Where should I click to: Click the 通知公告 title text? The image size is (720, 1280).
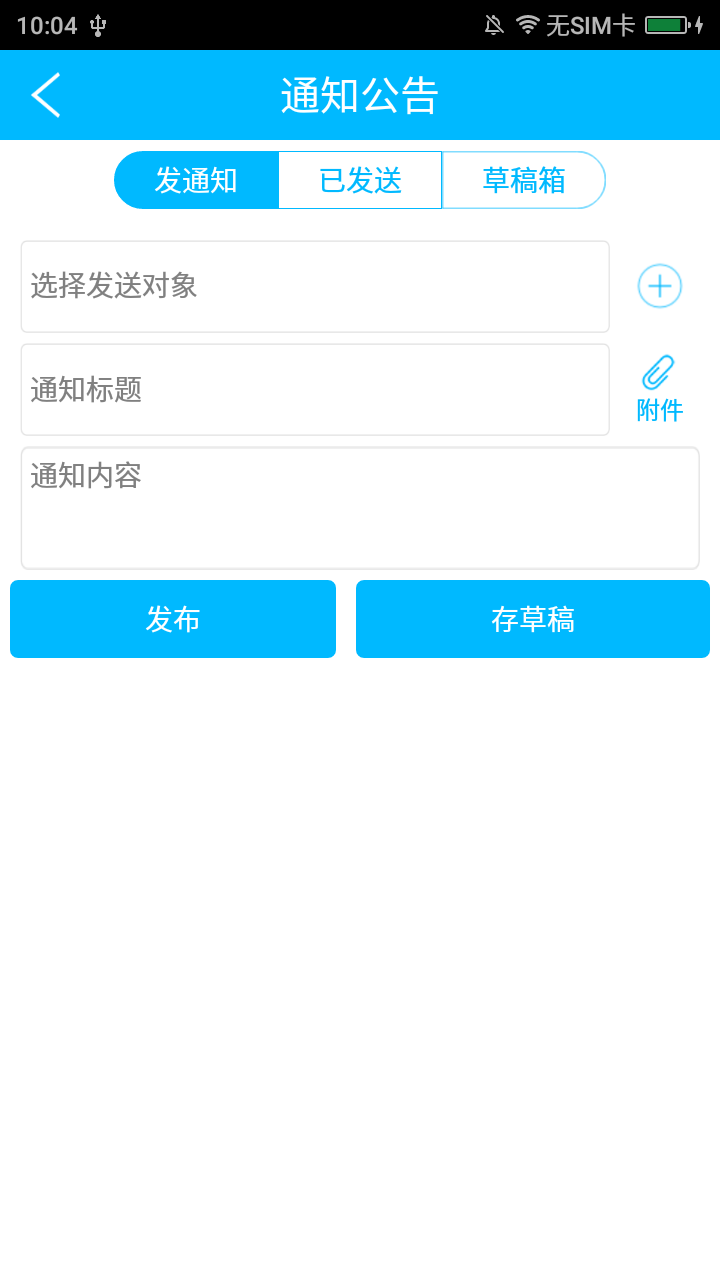click(360, 94)
